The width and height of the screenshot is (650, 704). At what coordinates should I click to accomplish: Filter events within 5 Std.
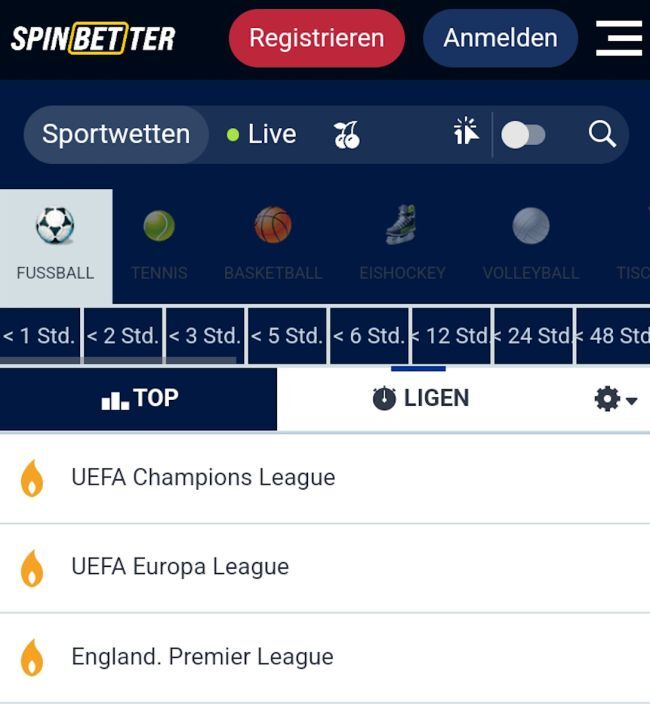[286, 336]
